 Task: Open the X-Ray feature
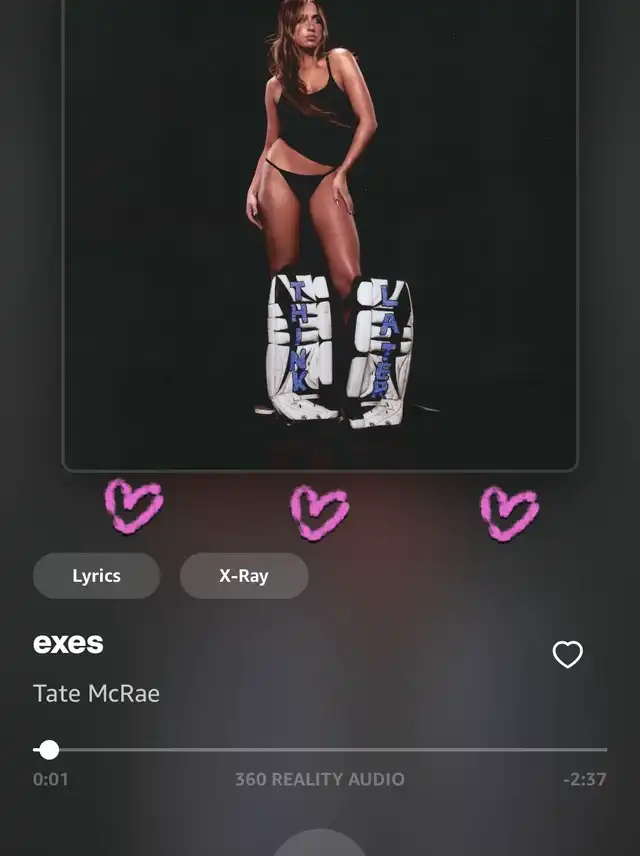pyautogui.click(x=243, y=576)
